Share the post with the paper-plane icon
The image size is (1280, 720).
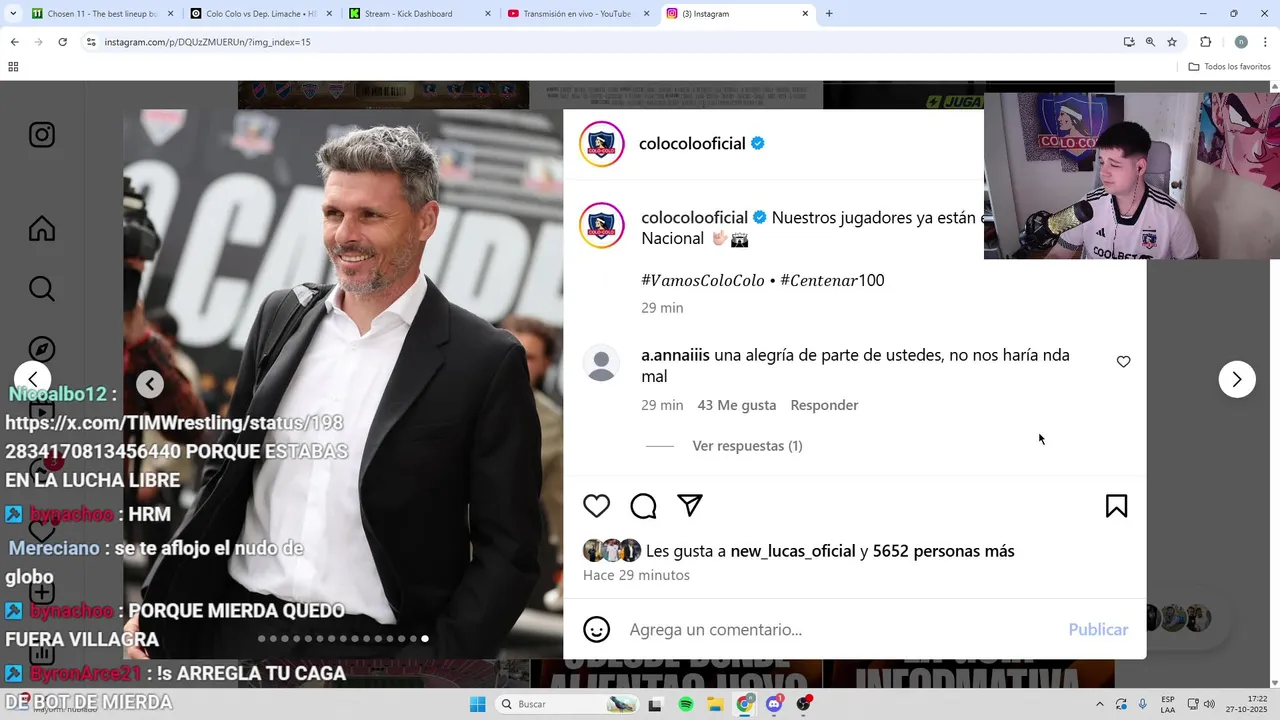coord(690,506)
